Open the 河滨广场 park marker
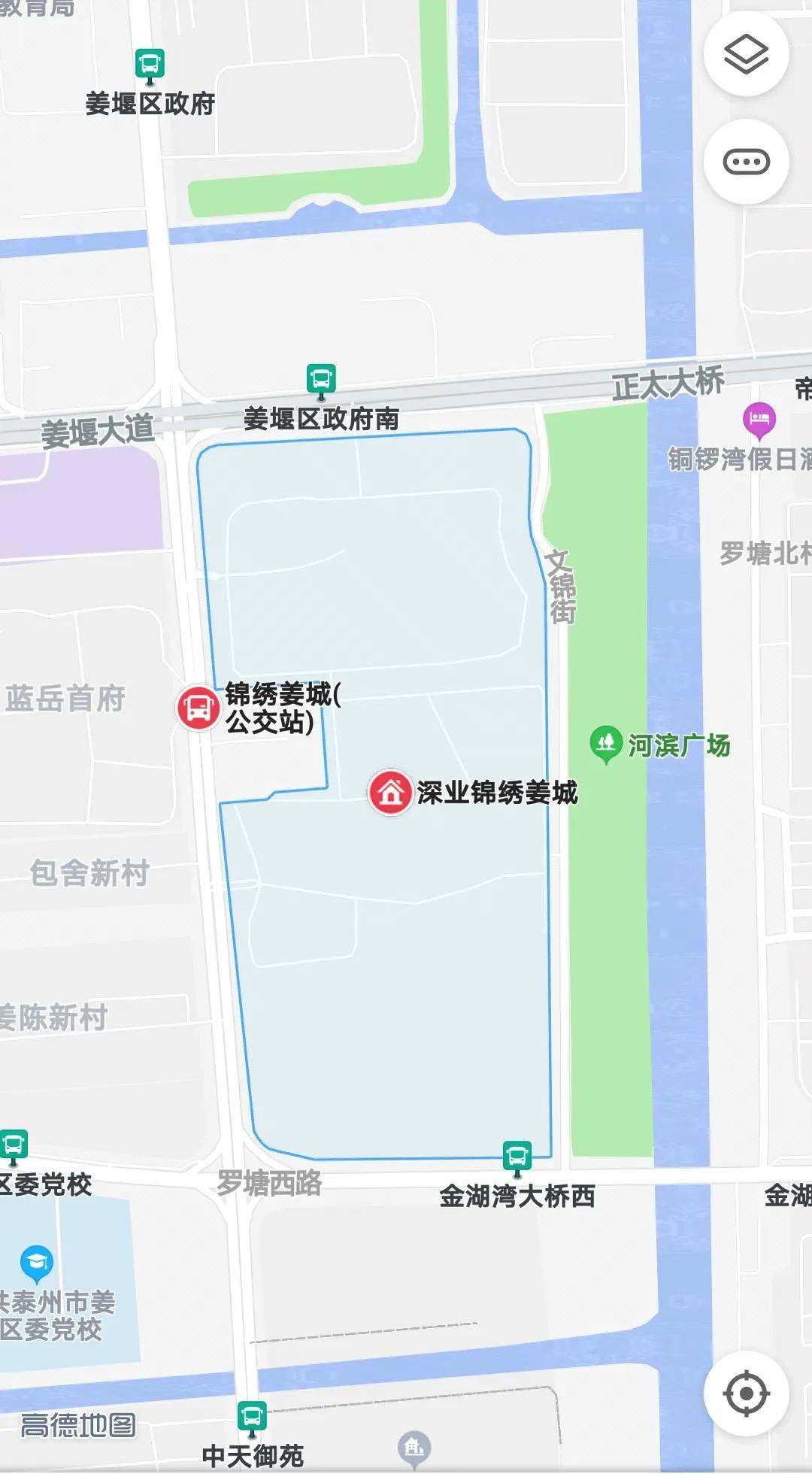The width and height of the screenshot is (812, 1474). pyautogui.click(x=606, y=743)
